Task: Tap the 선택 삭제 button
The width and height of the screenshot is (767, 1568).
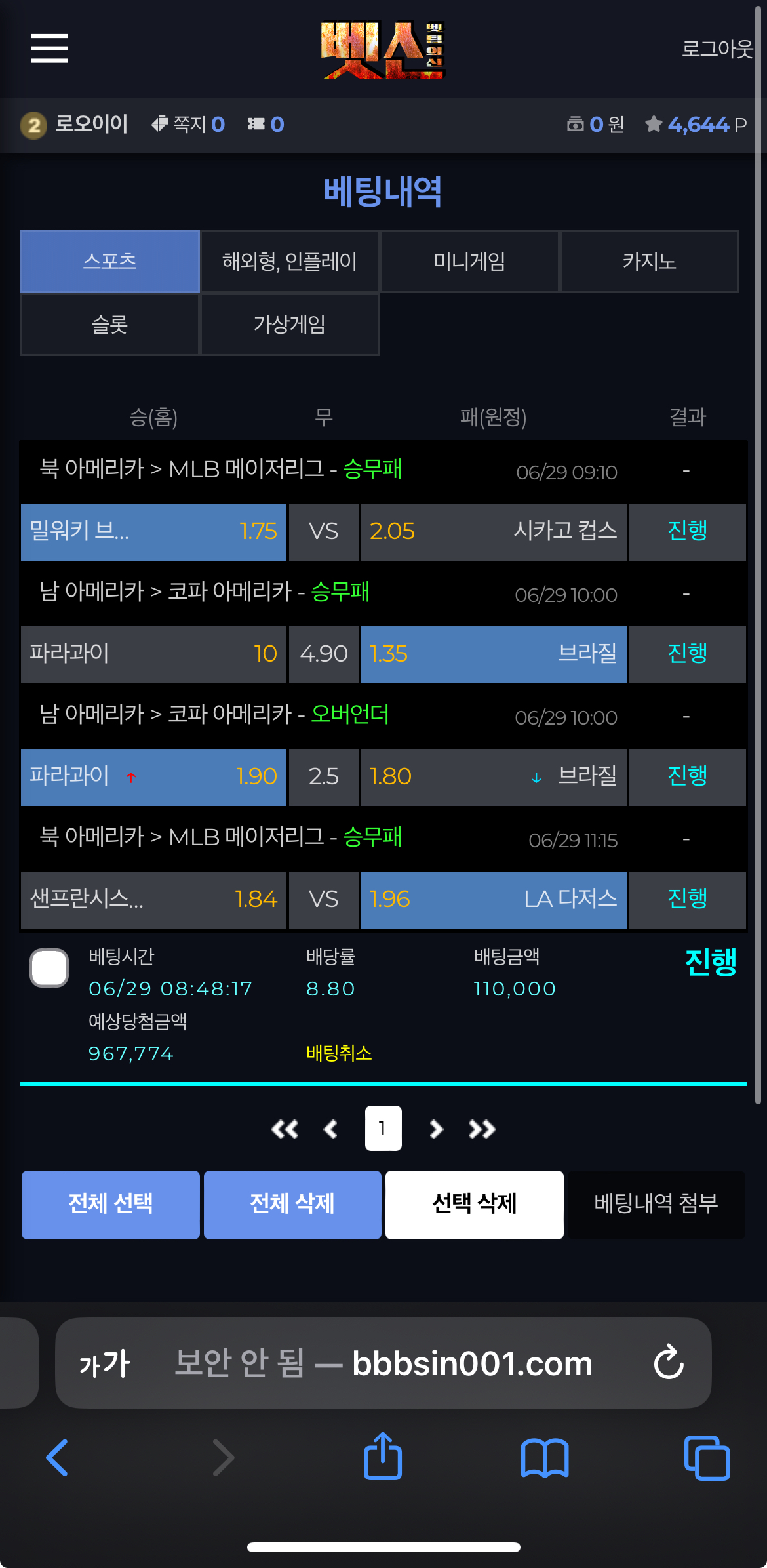Action: (x=474, y=1204)
